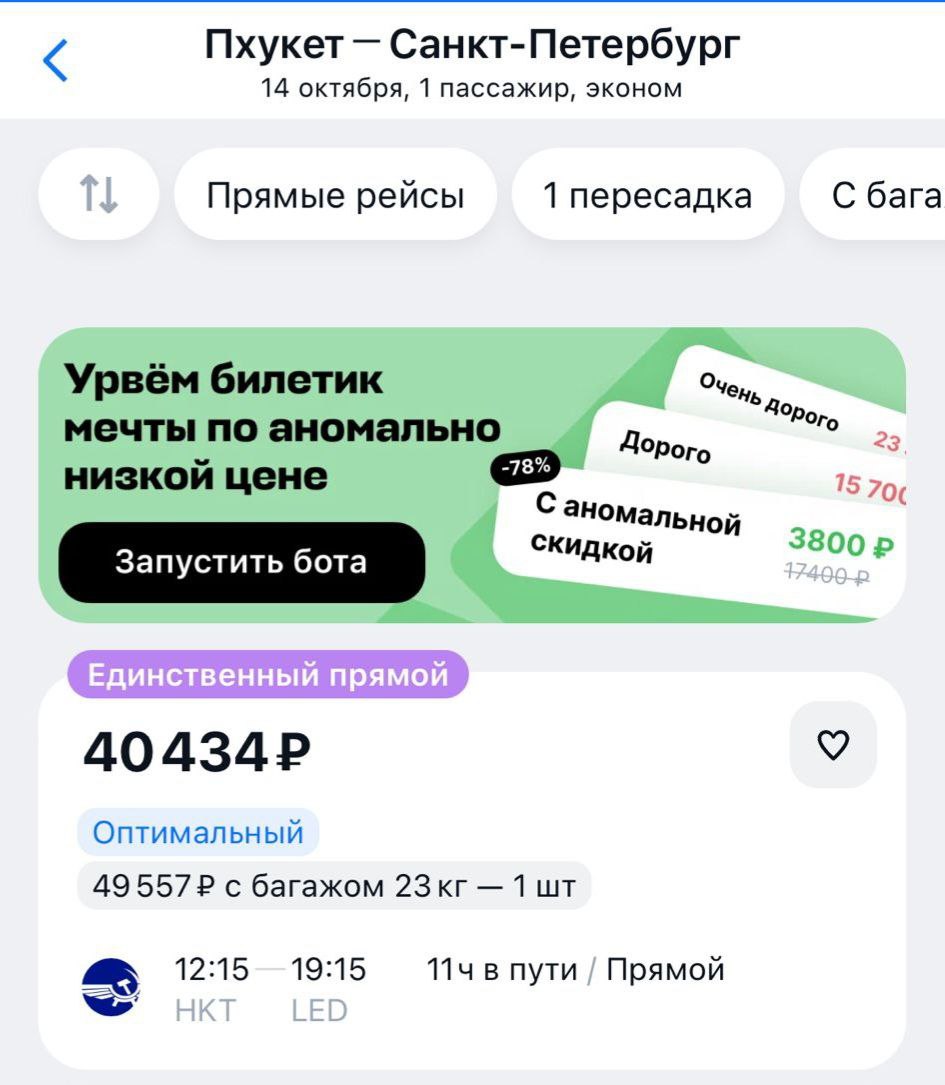Filter by Прямые рейсы chip

pos(335,195)
